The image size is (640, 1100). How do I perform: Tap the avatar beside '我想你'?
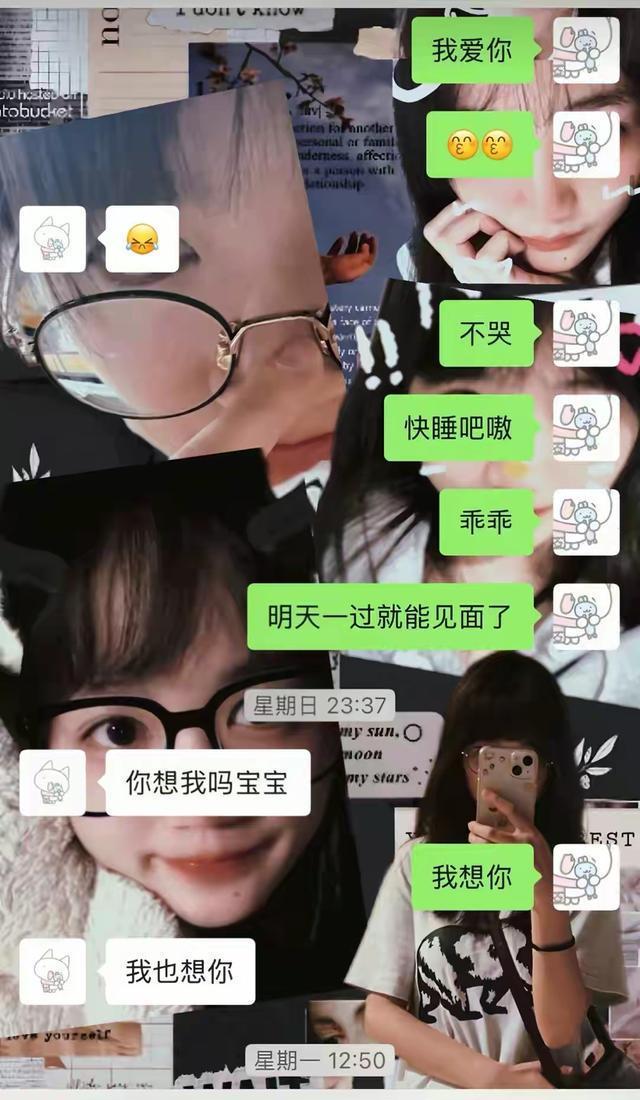pyautogui.click(x=586, y=877)
